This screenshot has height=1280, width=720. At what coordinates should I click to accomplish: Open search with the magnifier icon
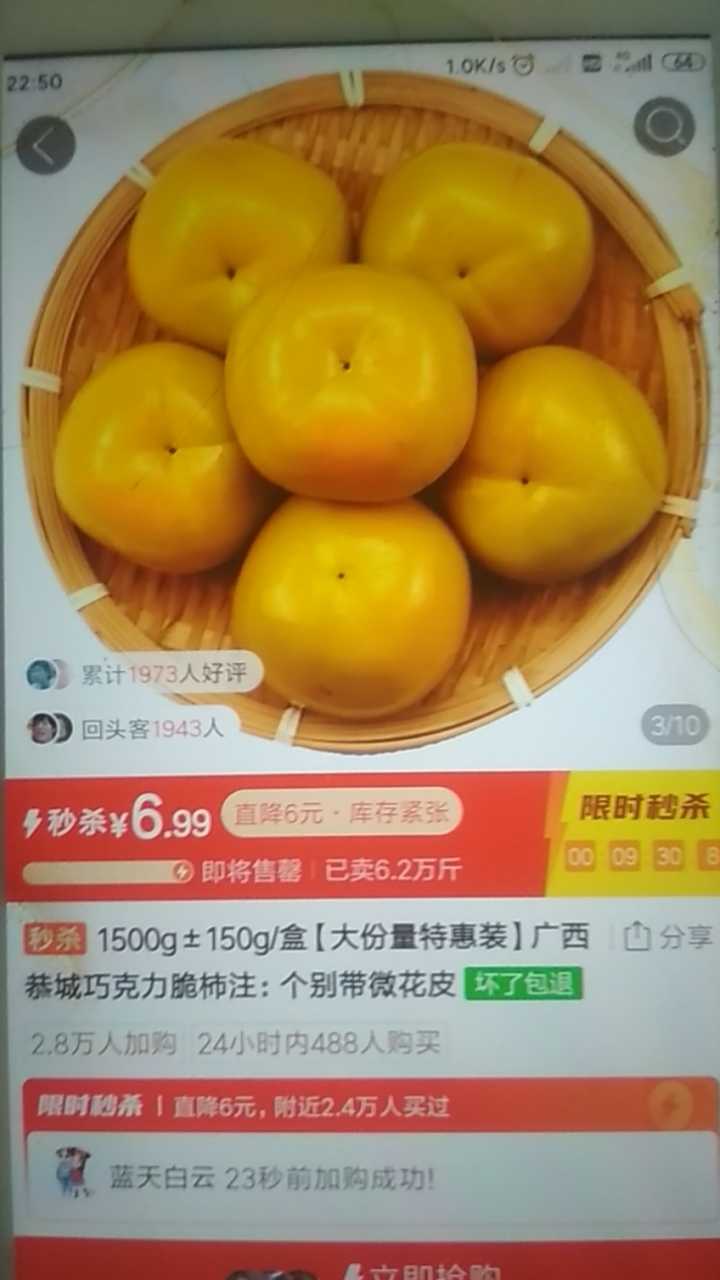(664, 127)
